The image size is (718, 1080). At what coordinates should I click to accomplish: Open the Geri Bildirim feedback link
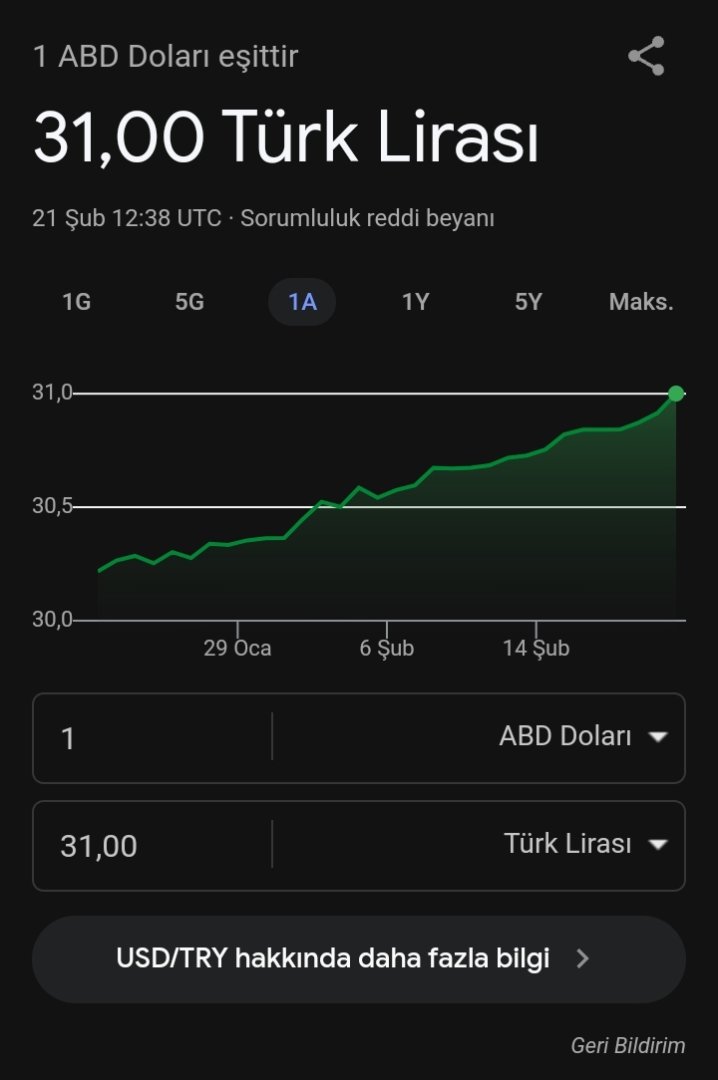coord(628,1046)
